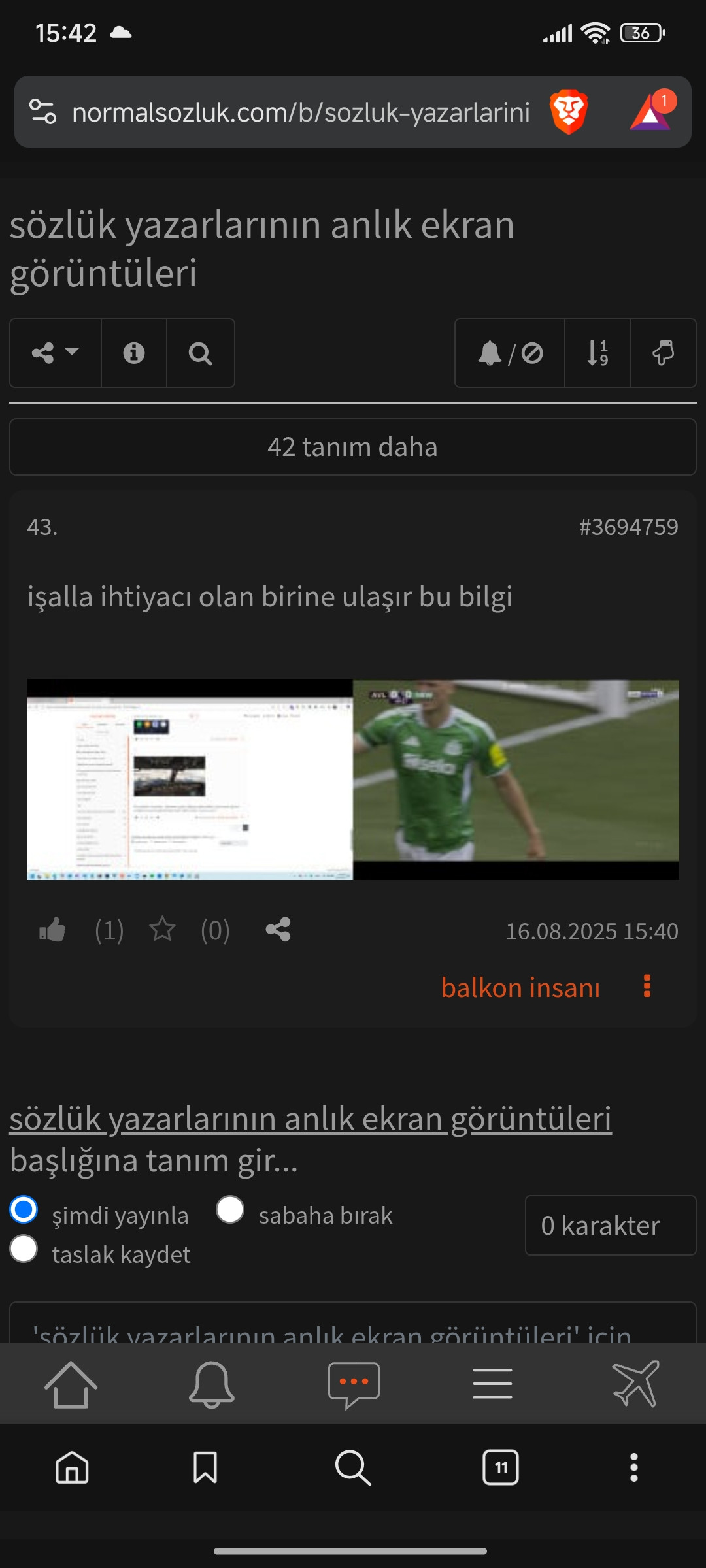Open the browser tabs switcher showing 11
Image resolution: width=706 pixels, height=1568 pixels.
click(500, 1467)
